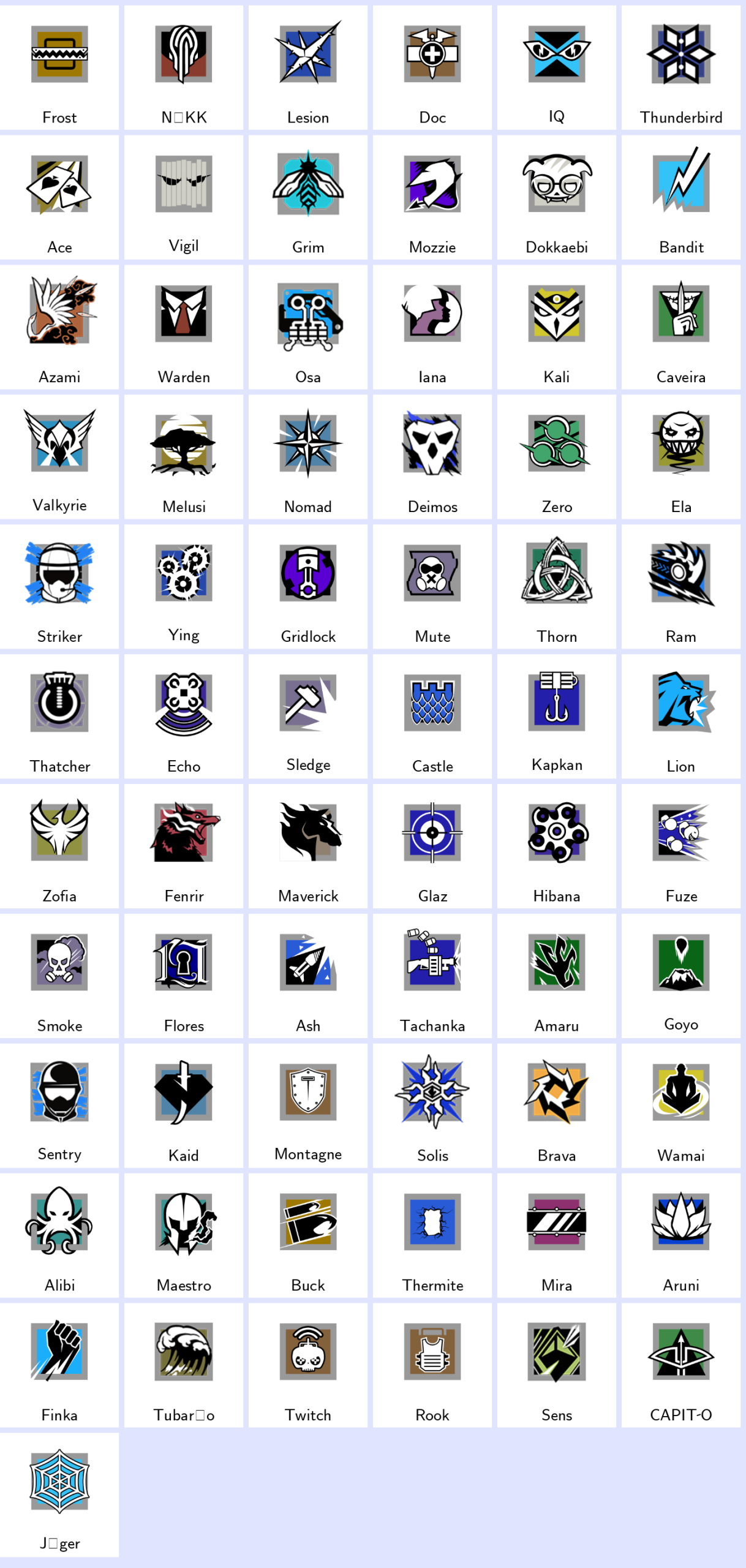Select the Twitch tile

307,1366
